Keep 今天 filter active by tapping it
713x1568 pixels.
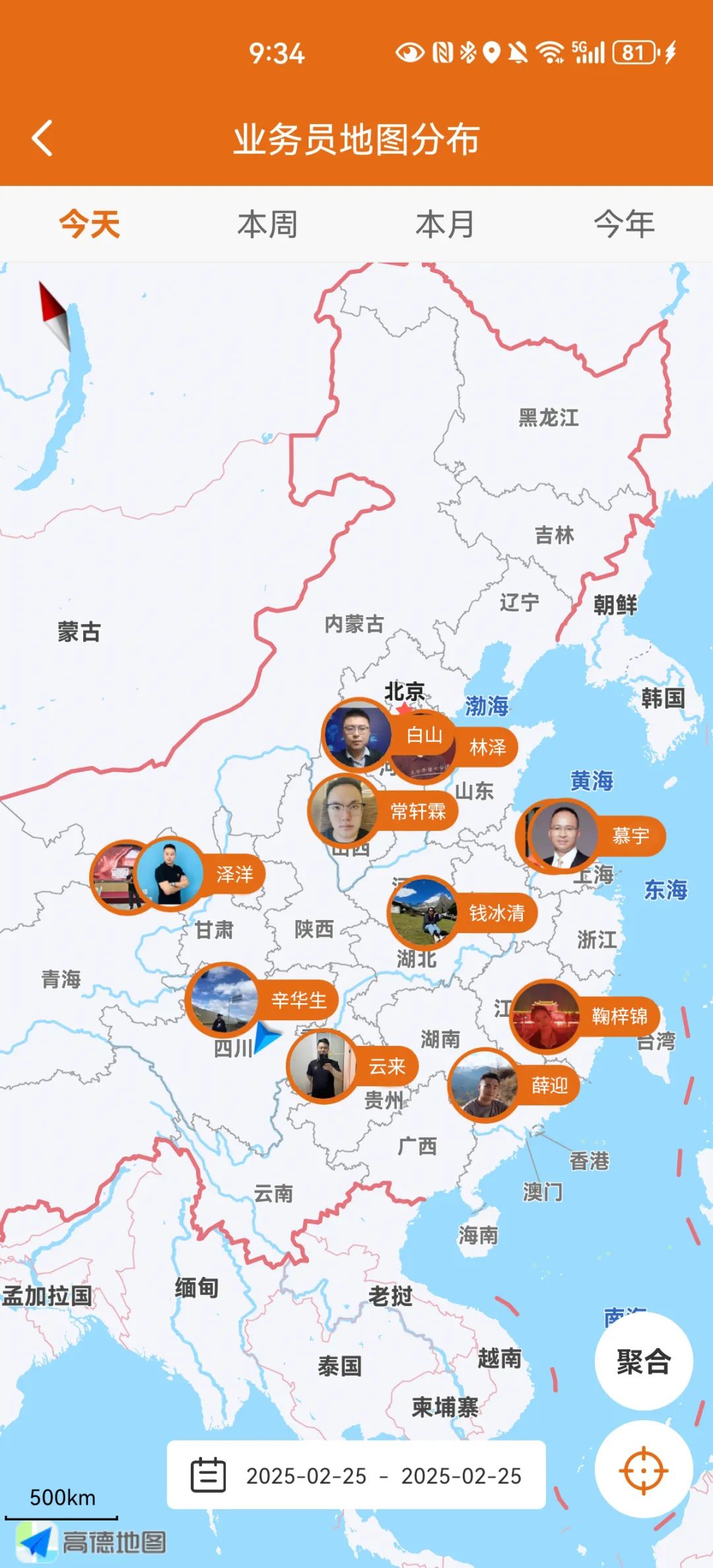pyautogui.click(x=89, y=224)
